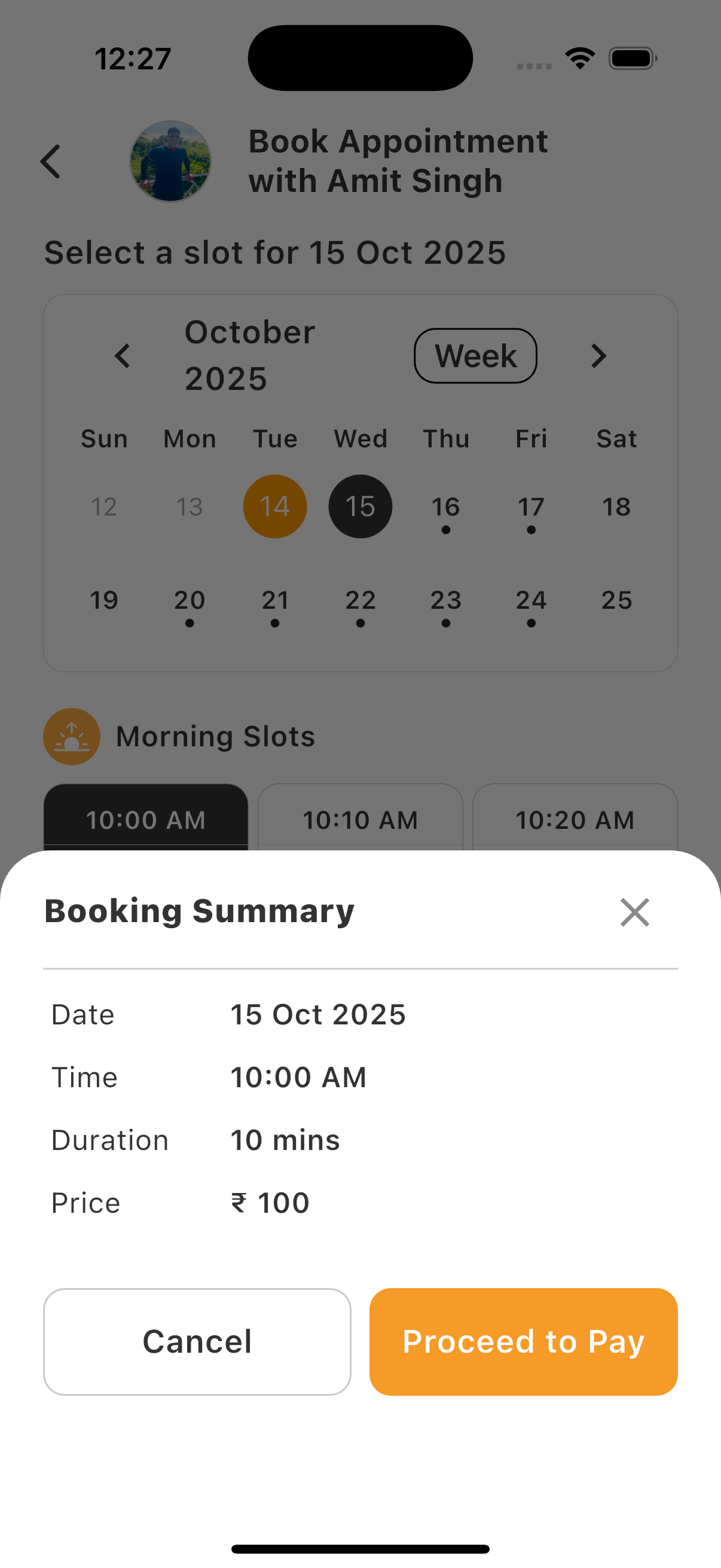The height and width of the screenshot is (1568, 721).
Task: Choose date 16 with availability dot
Action: pos(446,506)
